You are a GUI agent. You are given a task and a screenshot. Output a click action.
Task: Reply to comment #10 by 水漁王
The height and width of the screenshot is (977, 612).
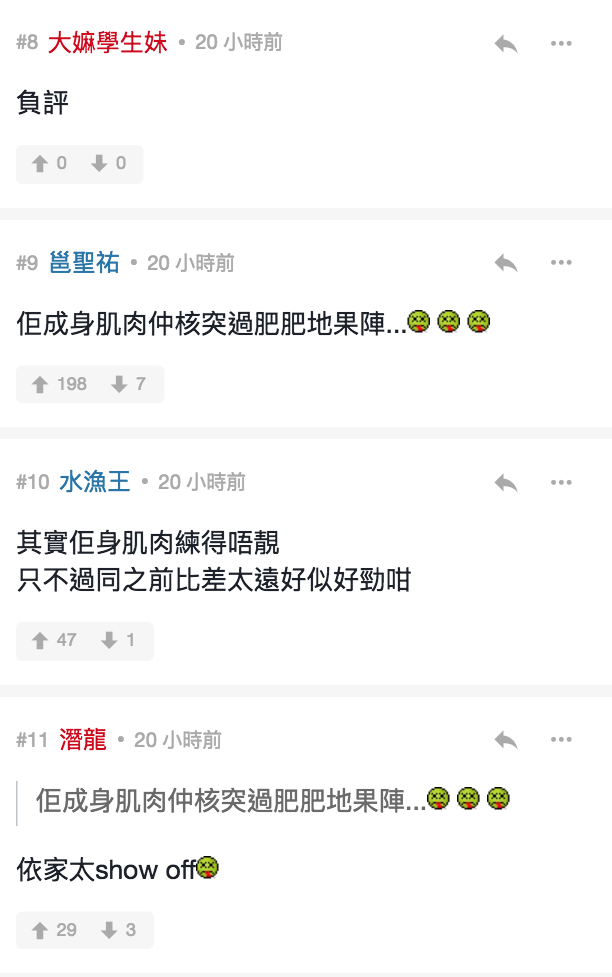[x=506, y=483]
